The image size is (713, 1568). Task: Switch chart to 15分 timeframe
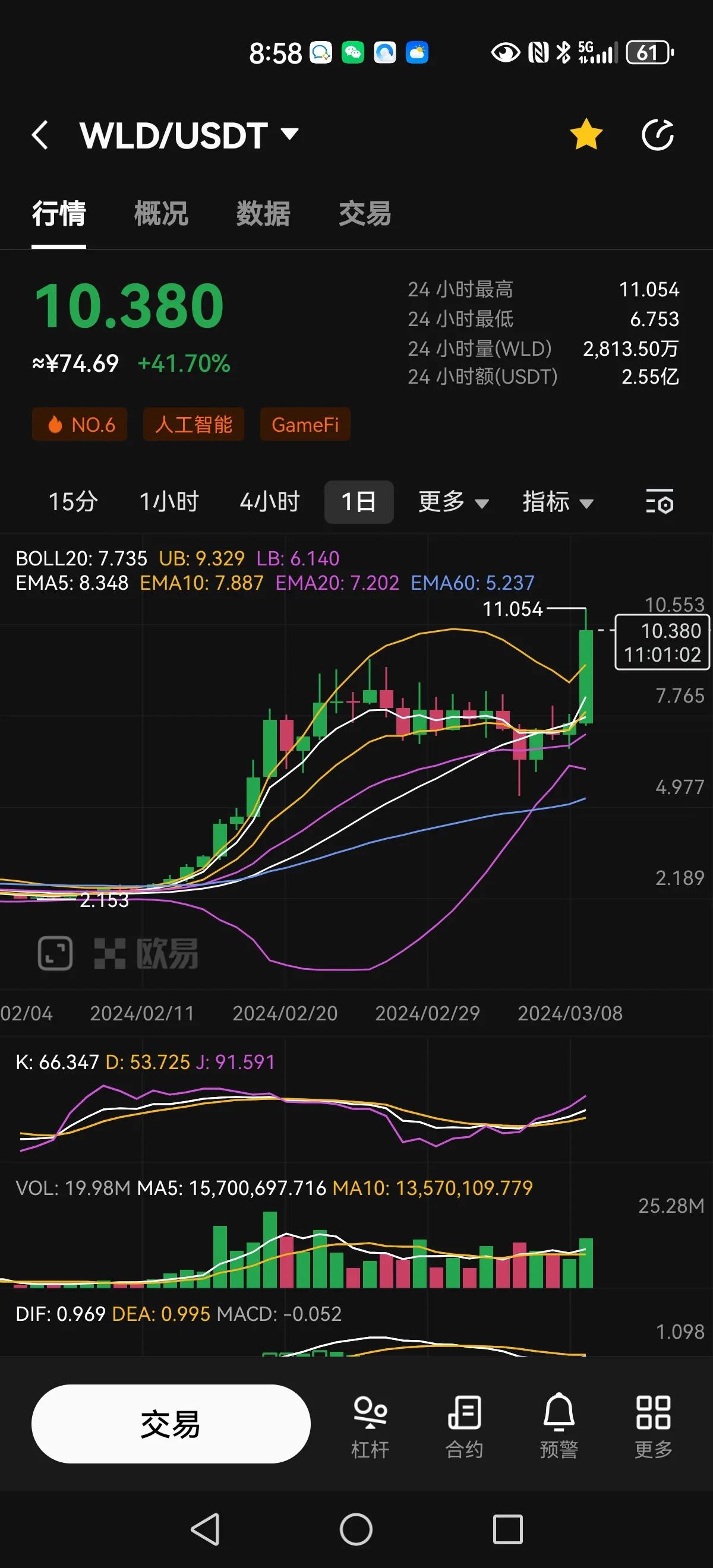(71, 501)
